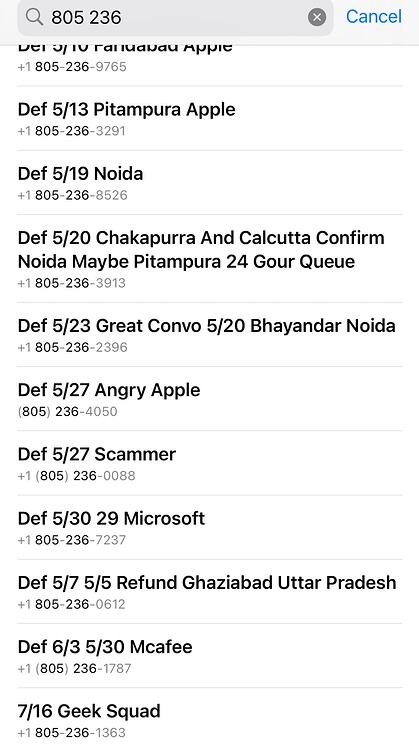Open contact Def 5/27 Angry Apple
This screenshot has width=419, height=750.
(x=210, y=398)
